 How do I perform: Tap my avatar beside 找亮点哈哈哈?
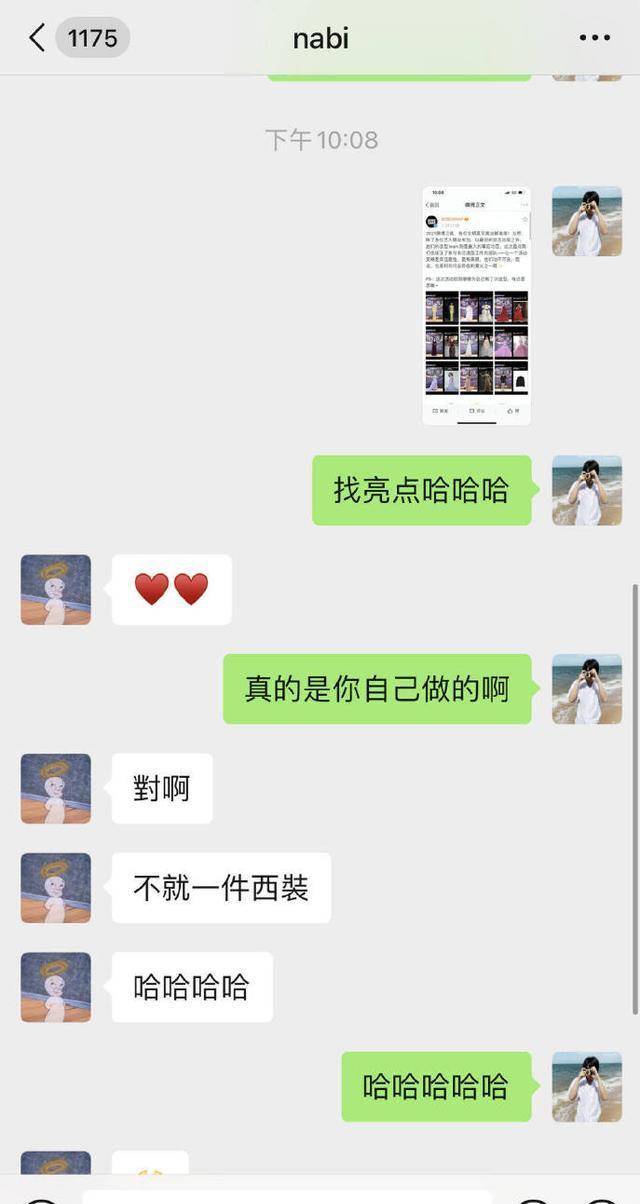click(x=587, y=490)
